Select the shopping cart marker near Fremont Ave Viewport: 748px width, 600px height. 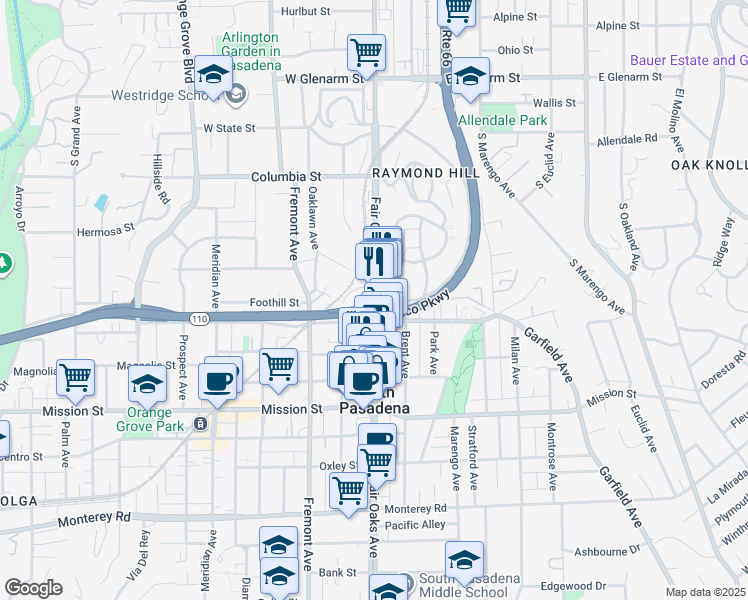click(279, 367)
